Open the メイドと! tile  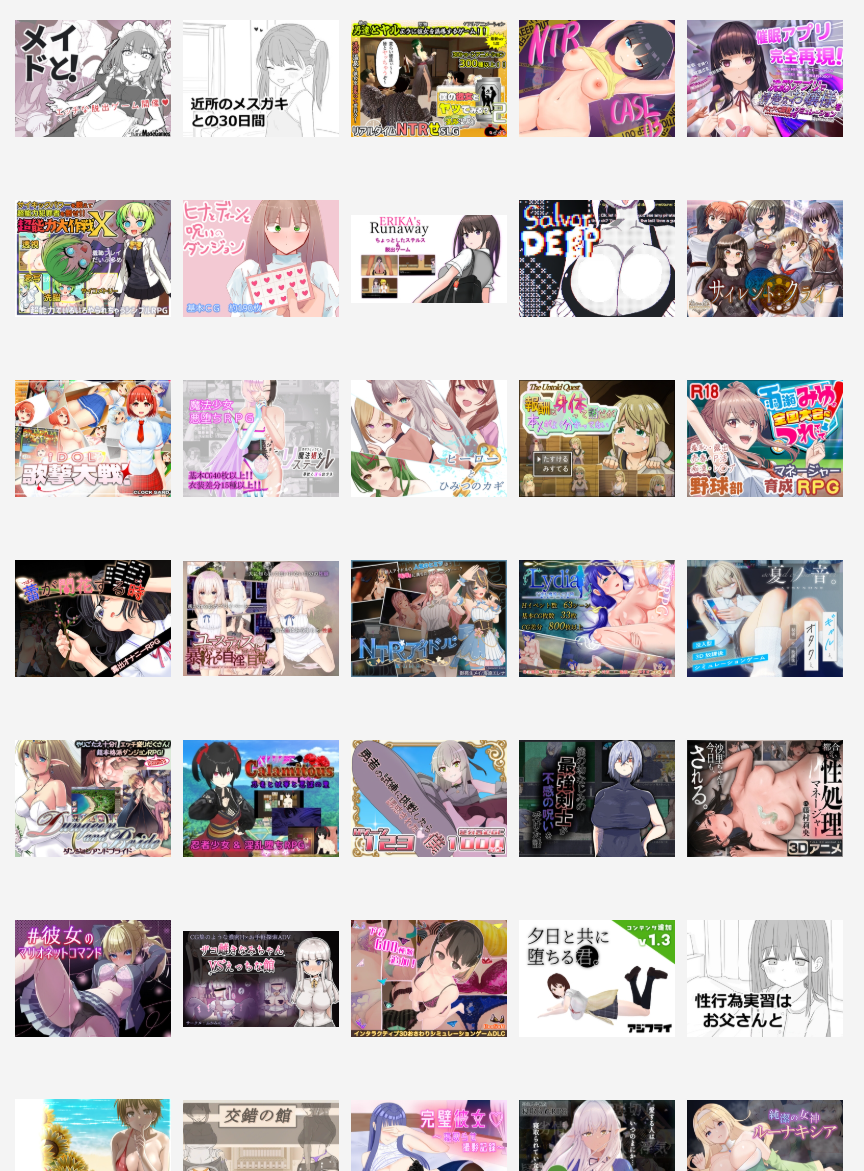pyautogui.click(x=92, y=78)
